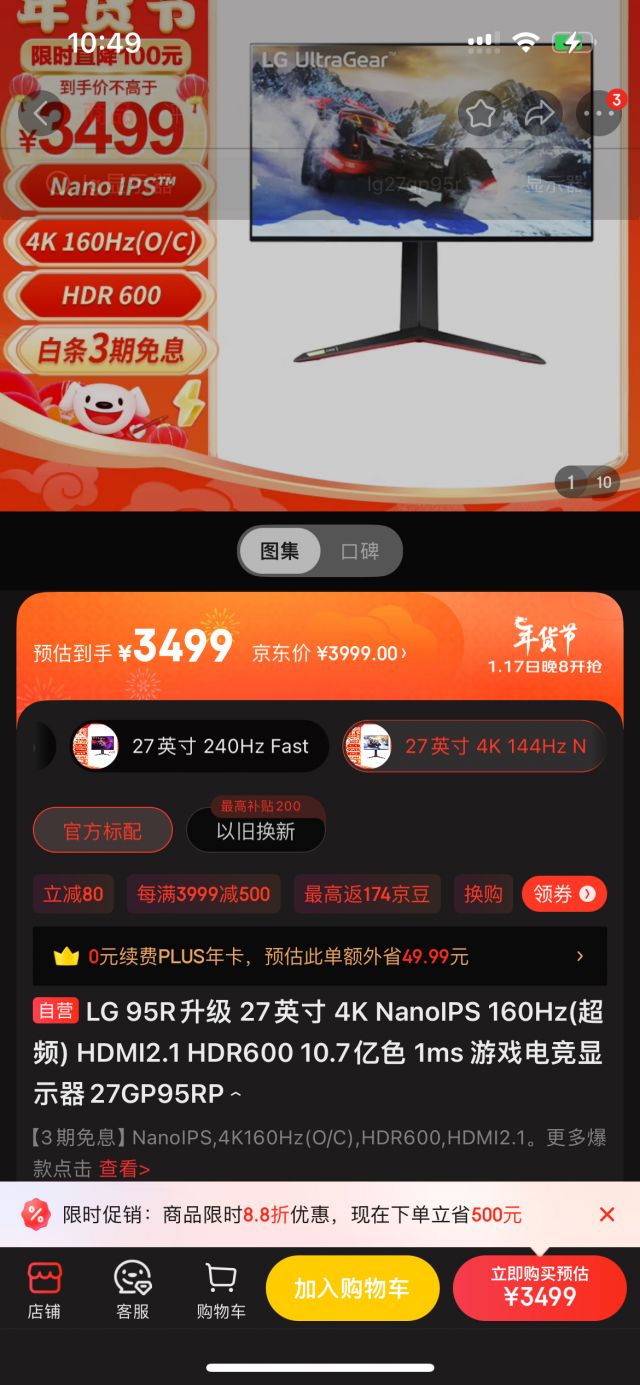The height and width of the screenshot is (1385, 640).
Task: Open the 购物车 shopping cart
Action: 221,1288
